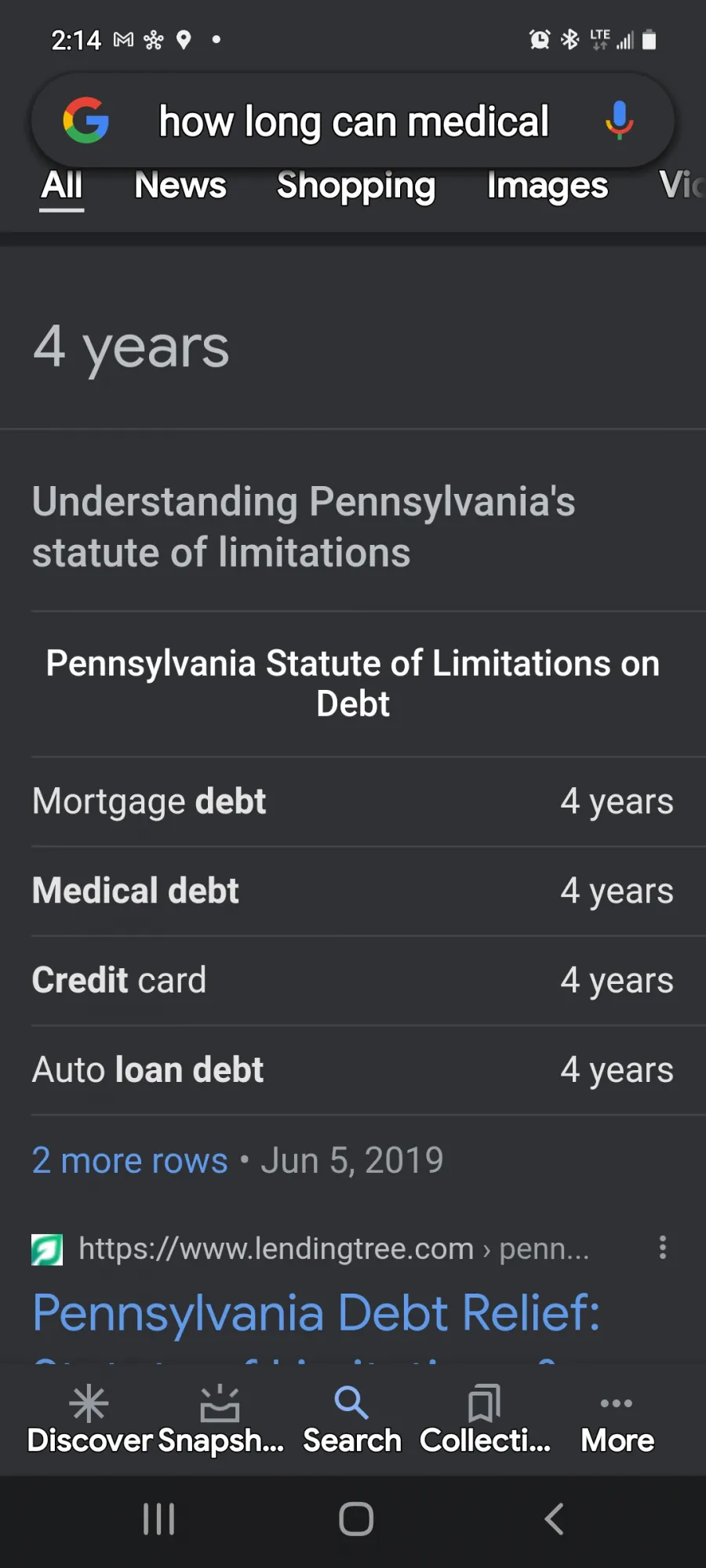Screen dimensions: 706x1568
Task: Select the All results tab
Action: pyautogui.click(x=62, y=186)
